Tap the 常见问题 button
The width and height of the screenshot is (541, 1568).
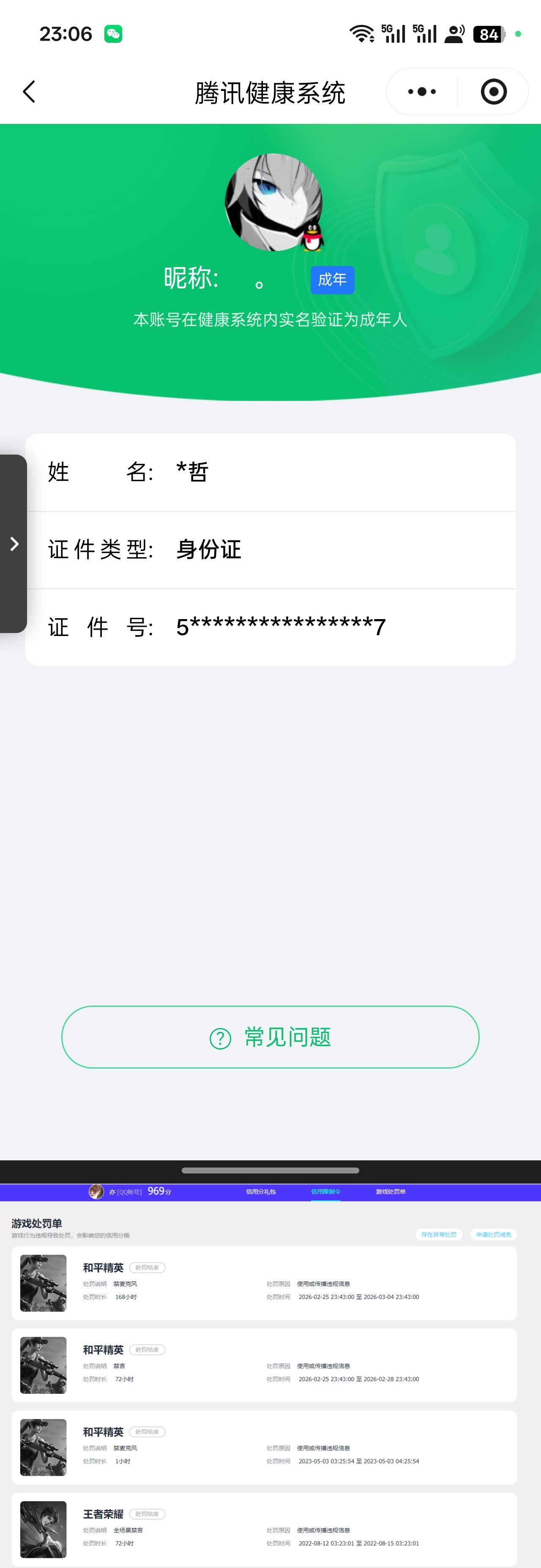click(x=270, y=1037)
